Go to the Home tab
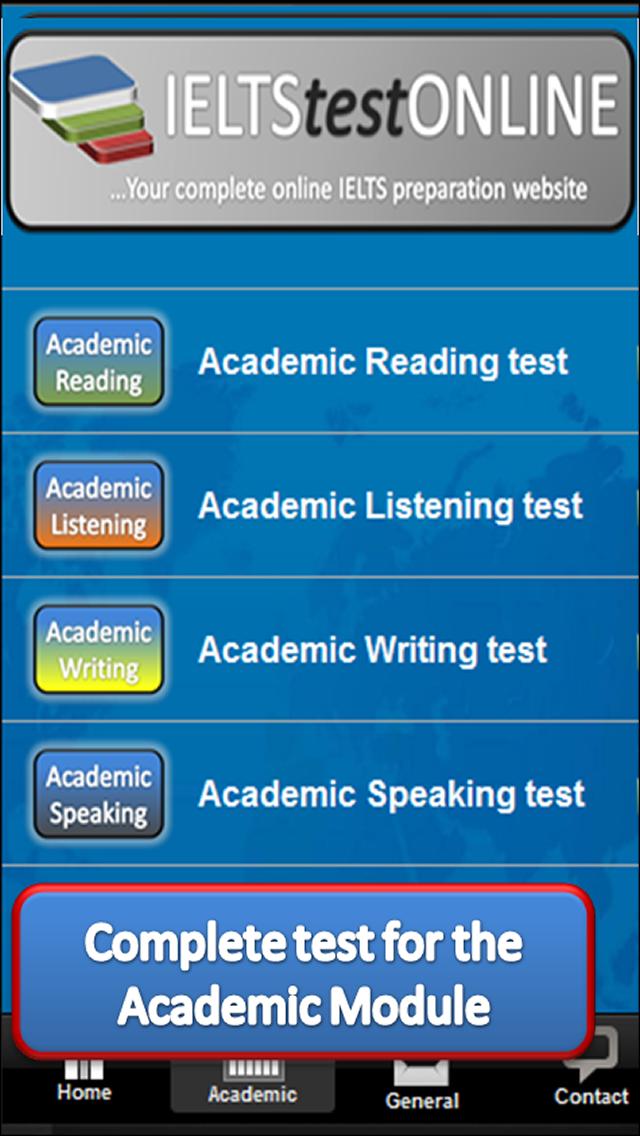640x1136 pixels. point(84,1090)
